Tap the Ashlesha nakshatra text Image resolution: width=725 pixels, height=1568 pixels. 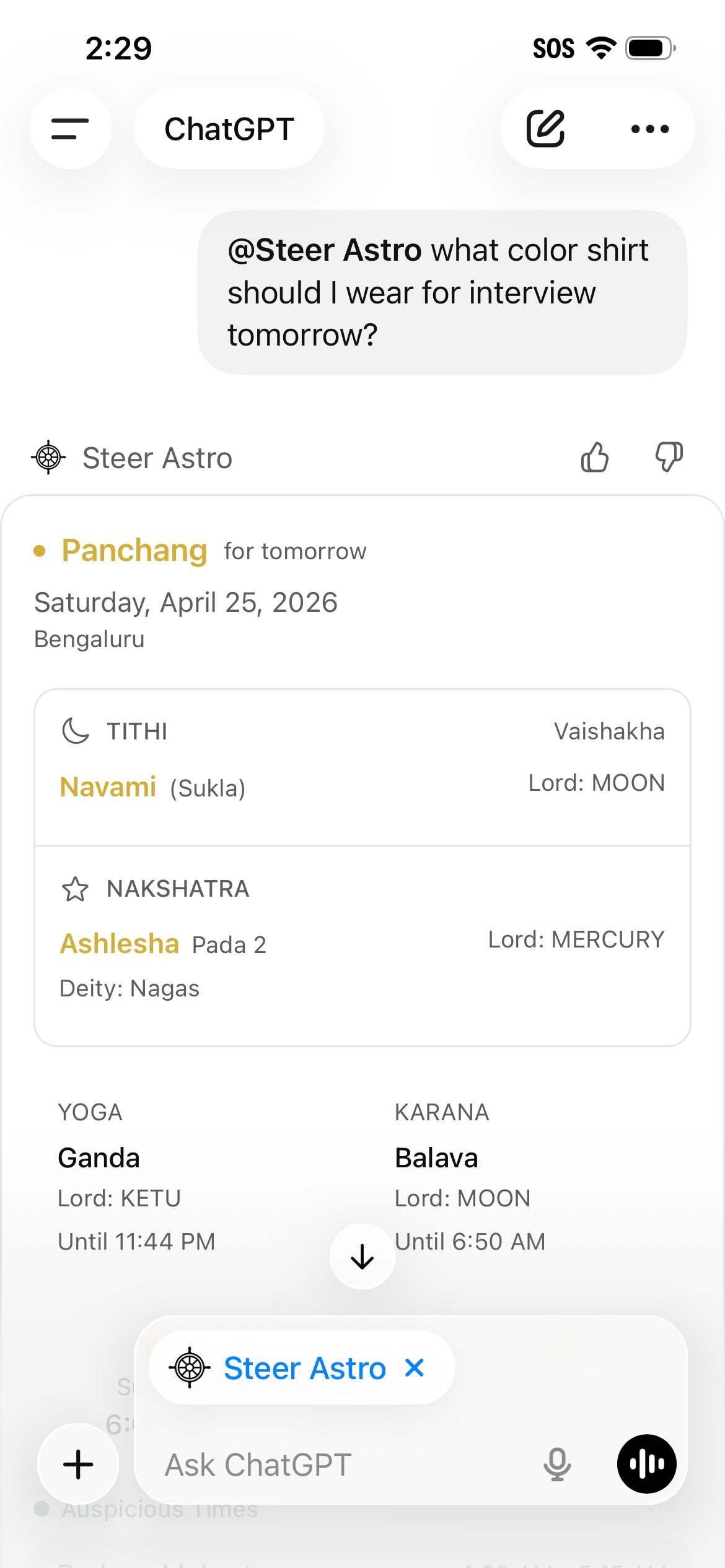119,943
